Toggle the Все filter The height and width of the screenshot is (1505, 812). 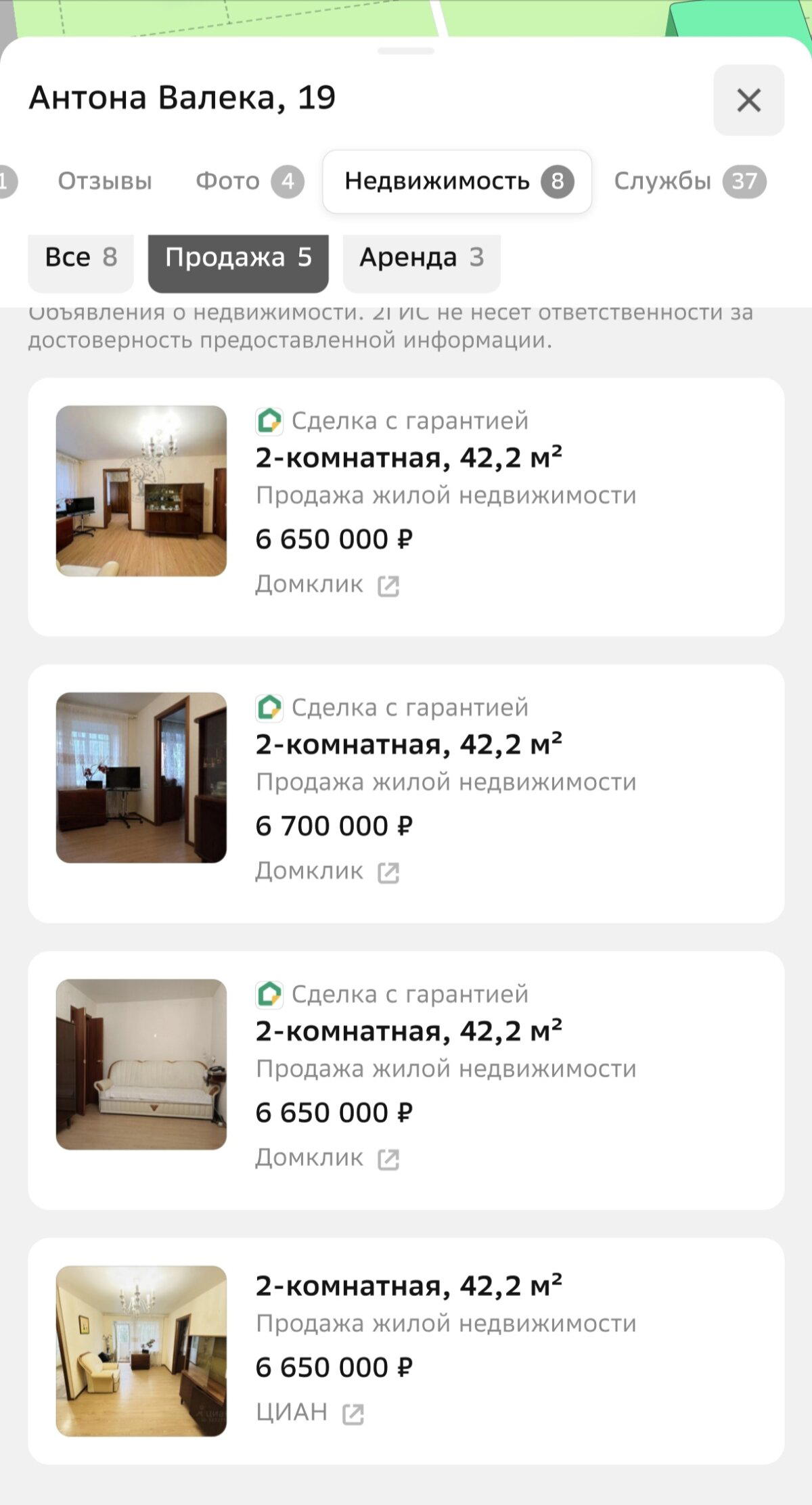point(81,256)
